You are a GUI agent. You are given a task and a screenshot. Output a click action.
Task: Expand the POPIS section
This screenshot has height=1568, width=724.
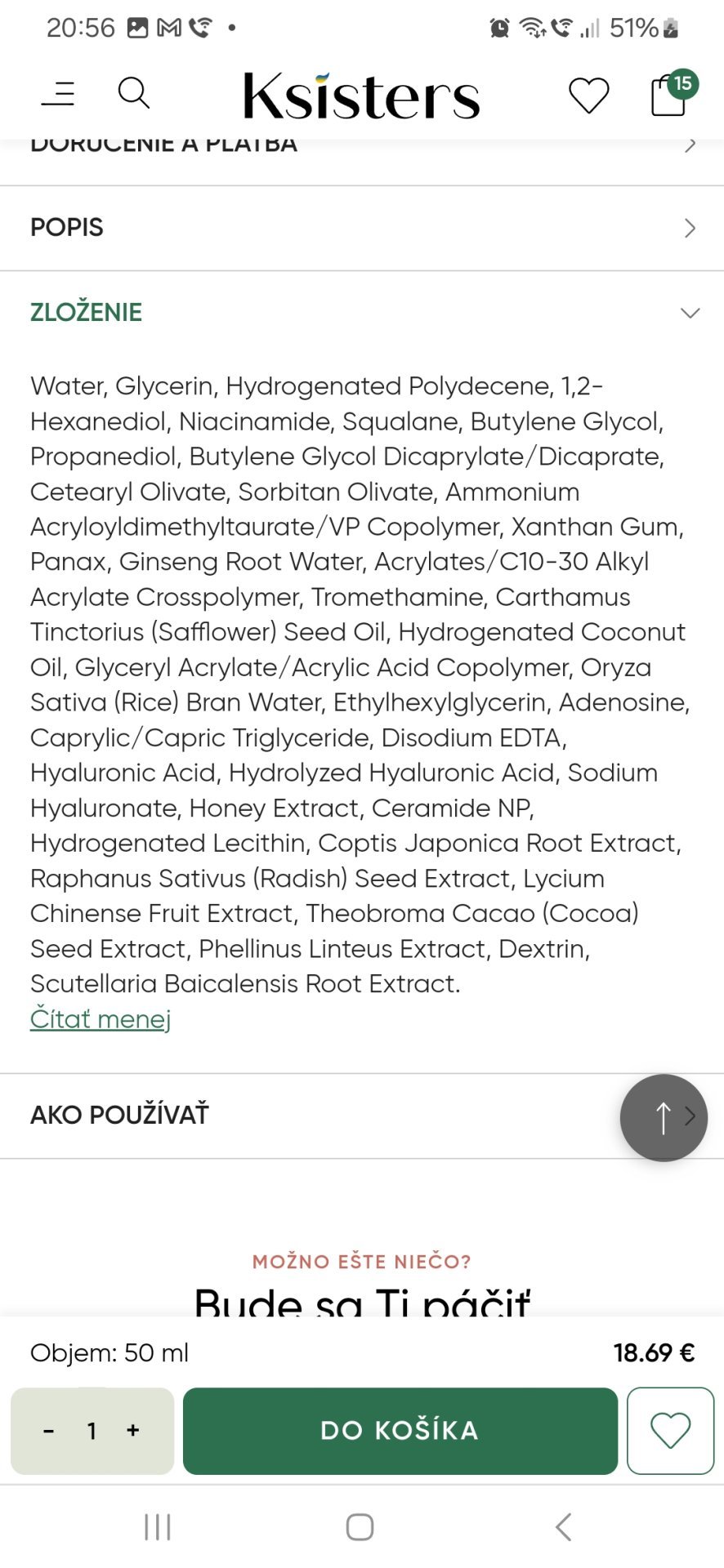tap(361, 228)
